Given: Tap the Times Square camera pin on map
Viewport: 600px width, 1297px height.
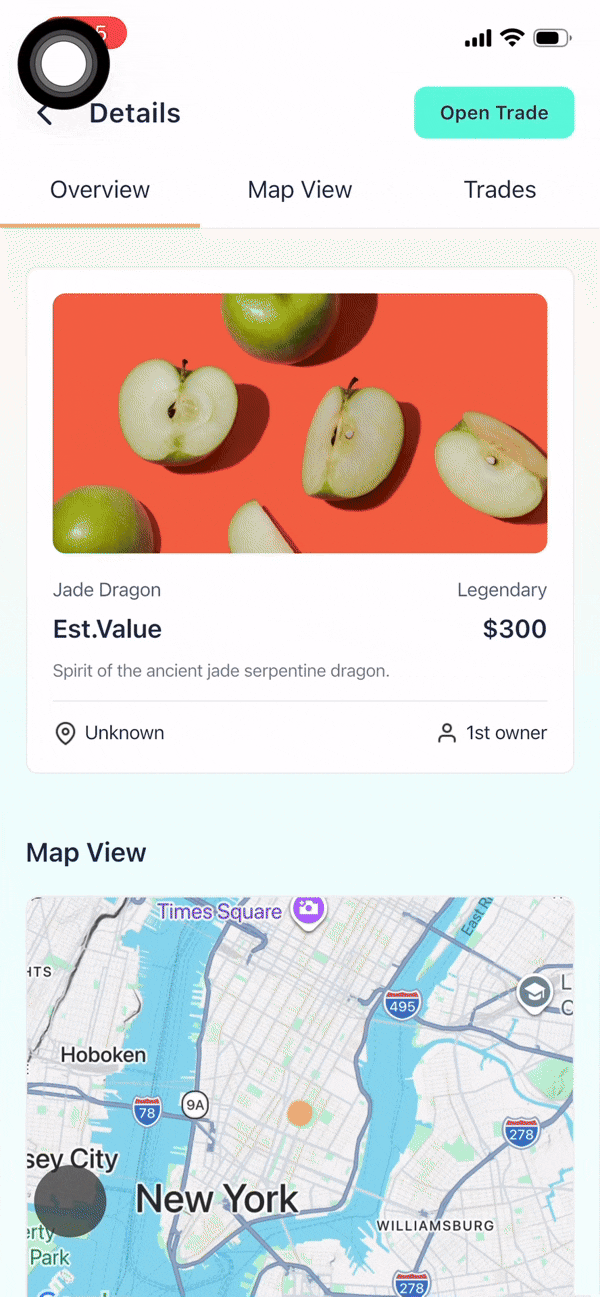Looking at the screenshot, I should 309,909.
